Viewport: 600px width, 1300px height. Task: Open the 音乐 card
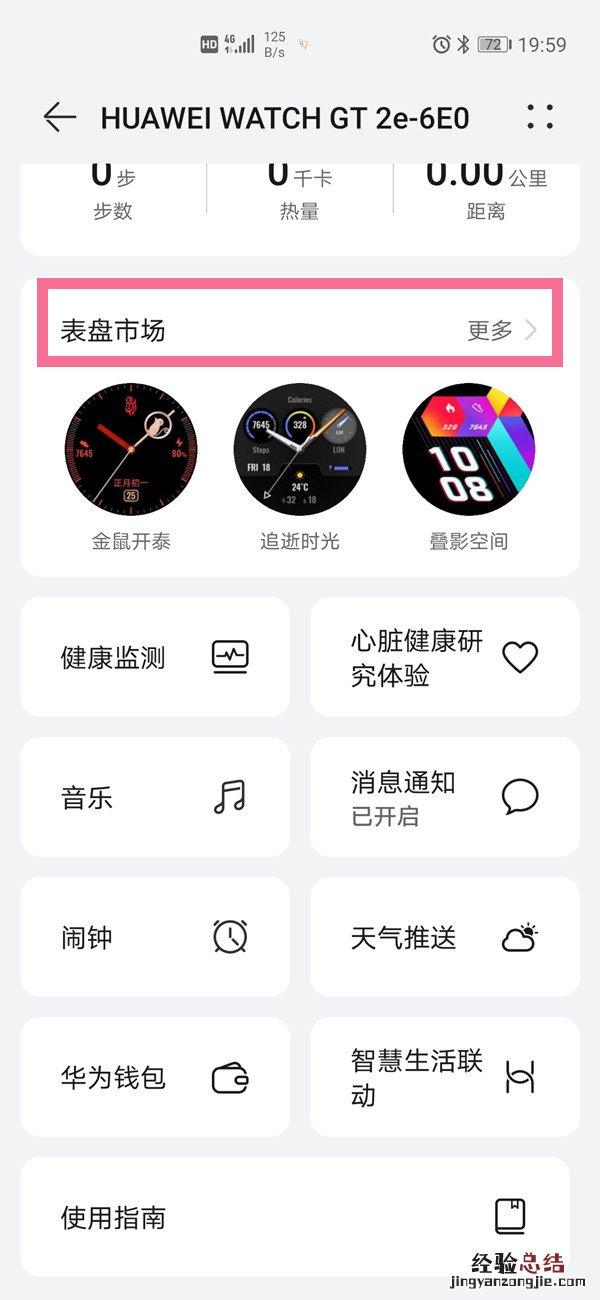point(155,797)
